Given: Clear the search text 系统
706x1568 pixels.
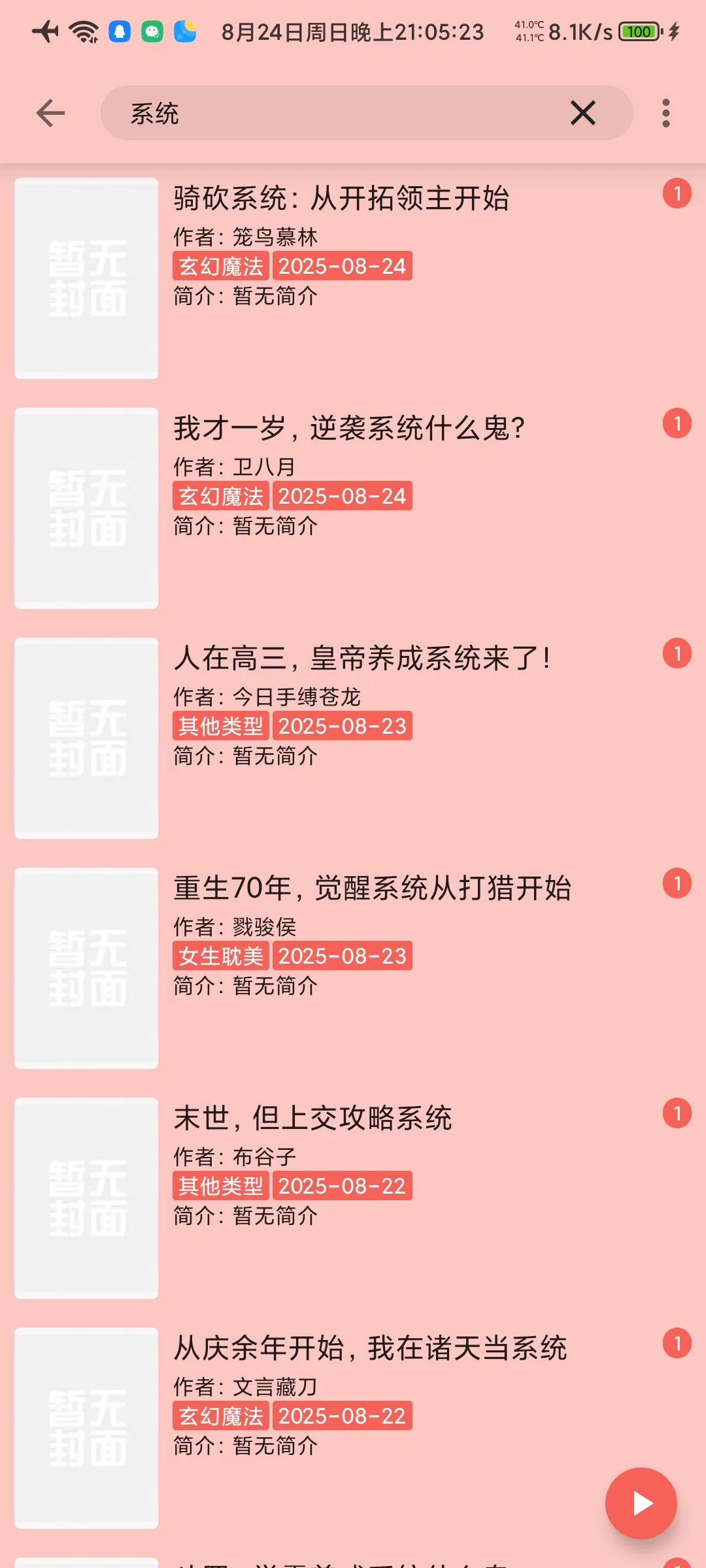Looking at the screenshot, I should pyautogui.click(x=582, y=113).
